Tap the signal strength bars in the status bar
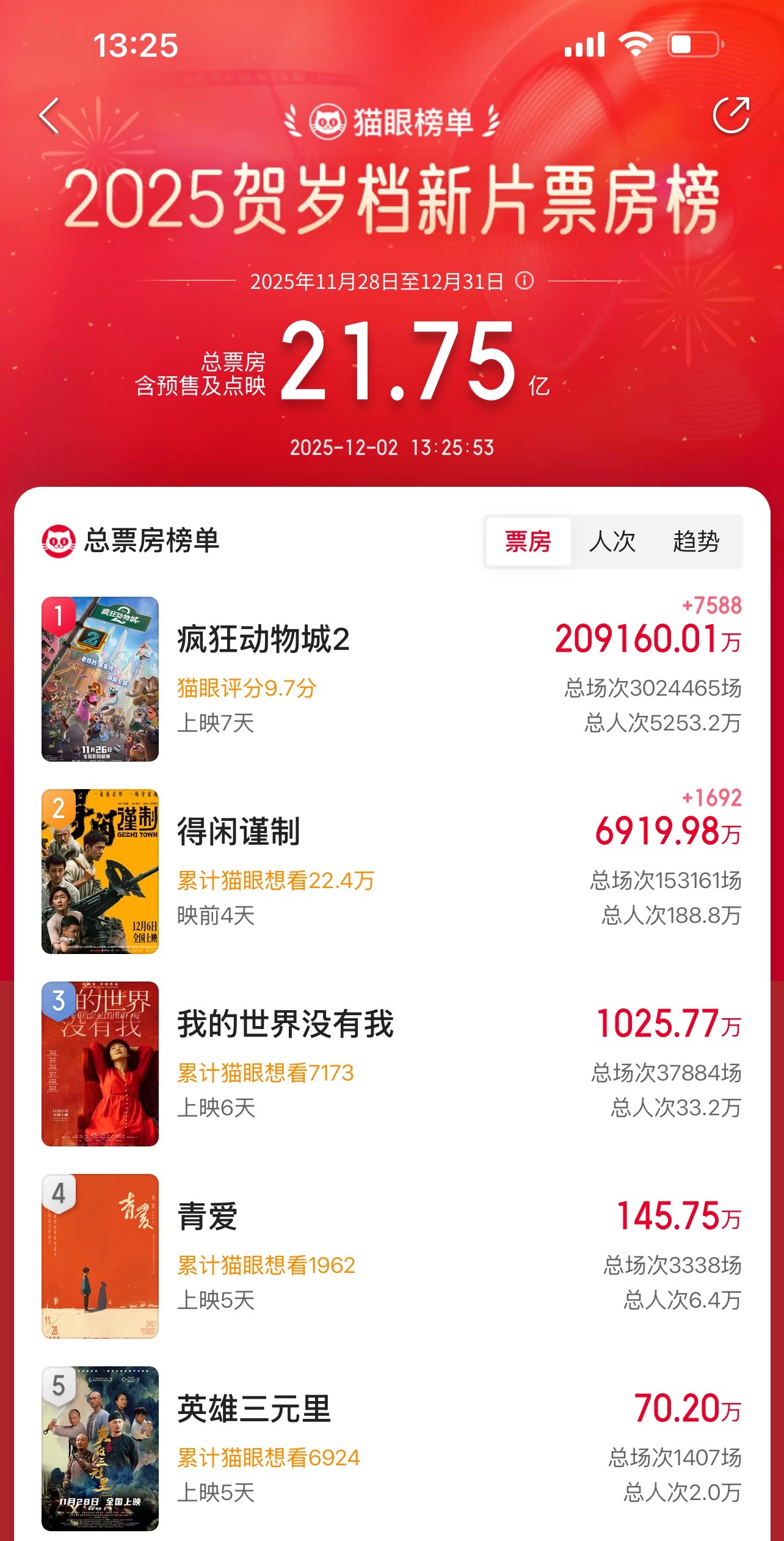 584,43
